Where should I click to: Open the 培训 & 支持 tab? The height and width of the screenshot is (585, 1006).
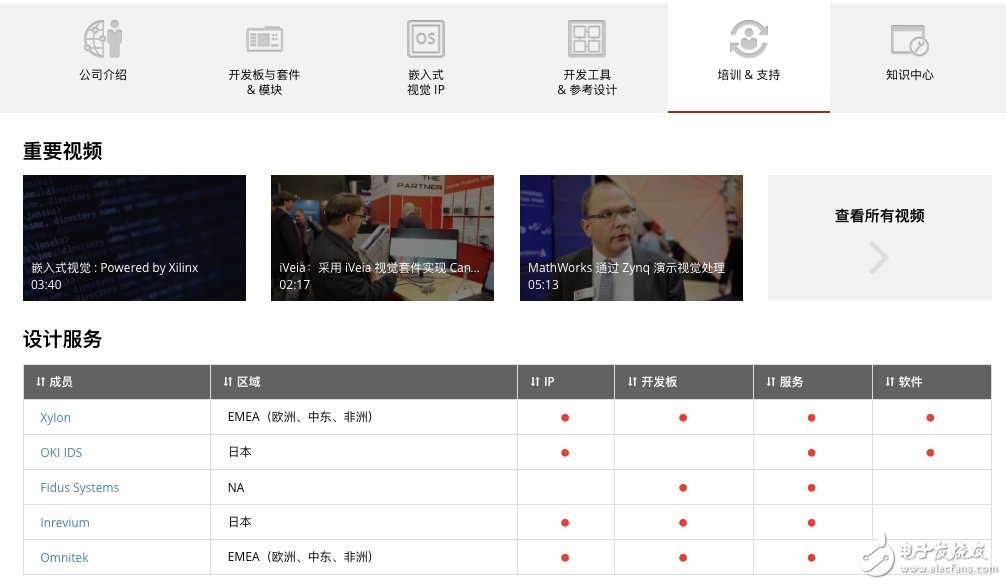click(748, 57)
